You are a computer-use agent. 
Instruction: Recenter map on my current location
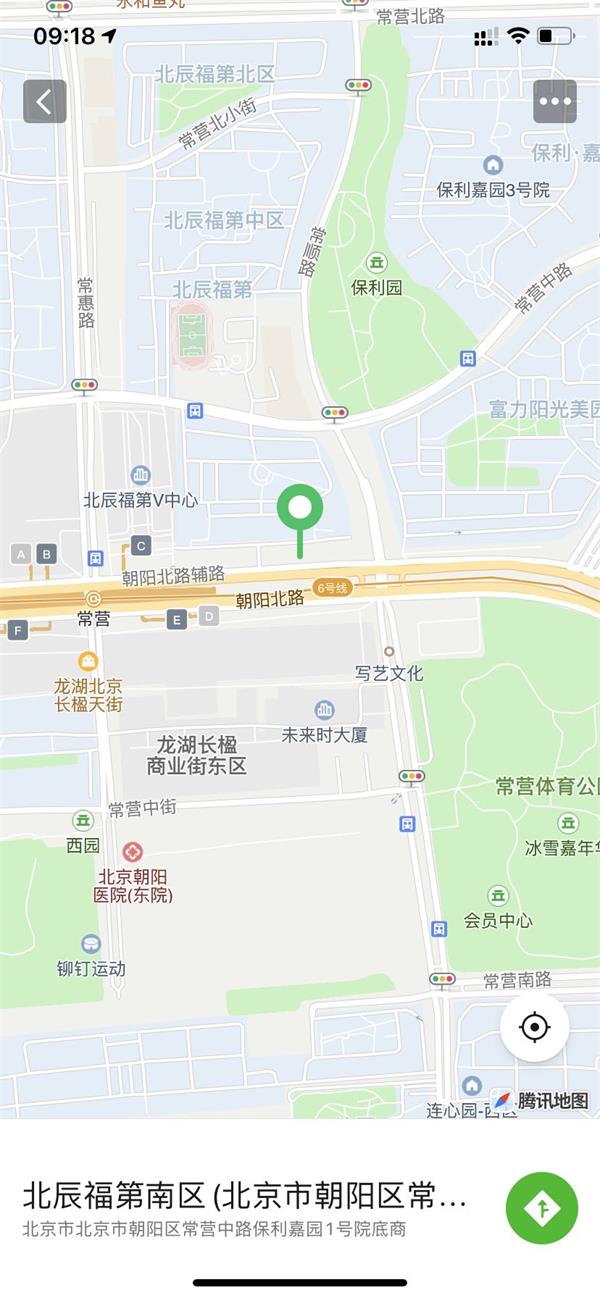535,1027
